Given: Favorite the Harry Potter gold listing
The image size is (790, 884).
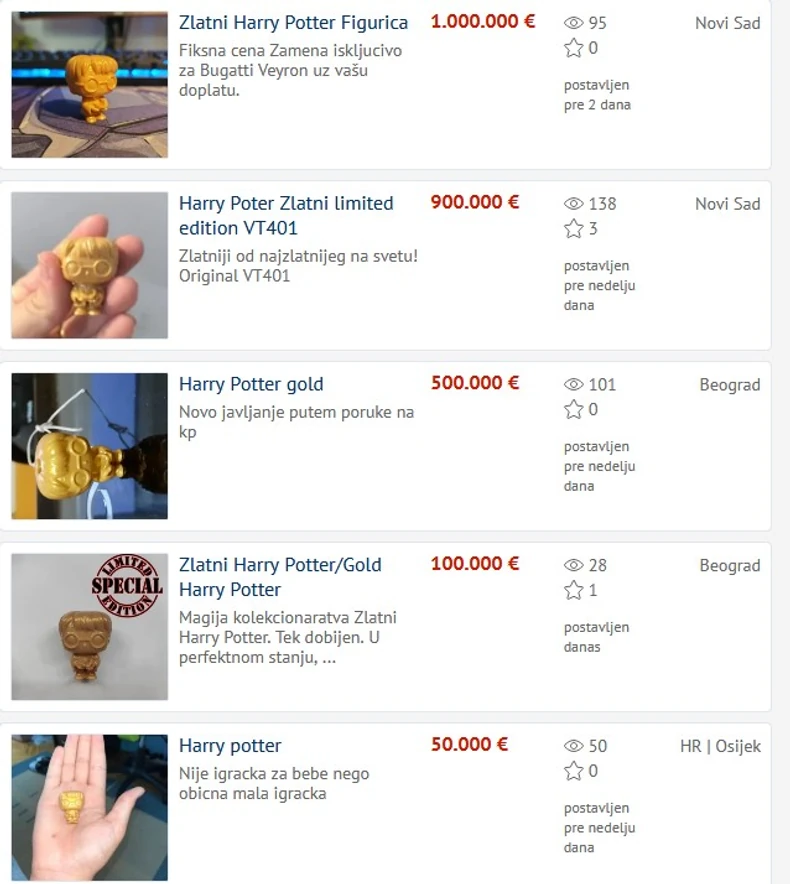Looking at the screenshot, I should tap(573, 409).
